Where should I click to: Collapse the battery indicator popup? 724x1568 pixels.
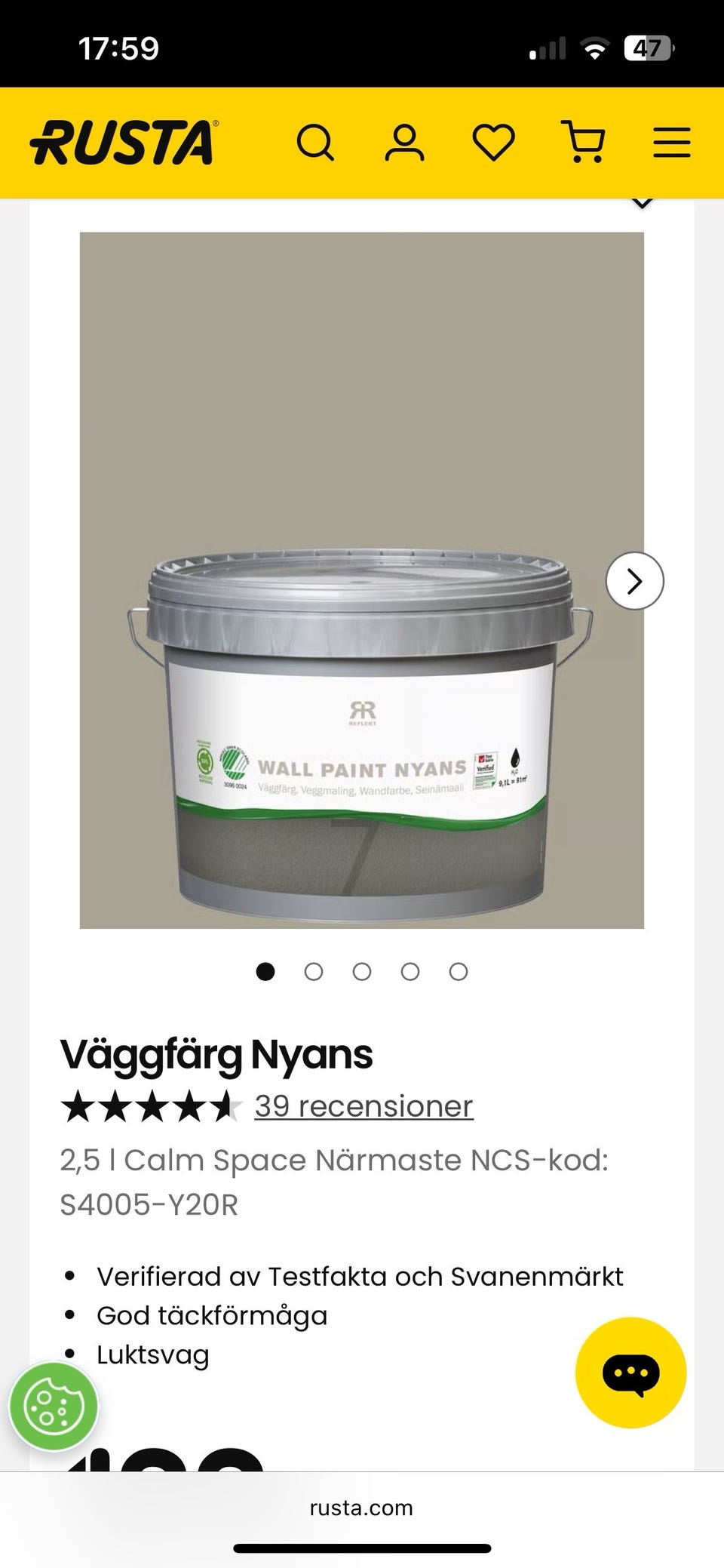[649, 48]
